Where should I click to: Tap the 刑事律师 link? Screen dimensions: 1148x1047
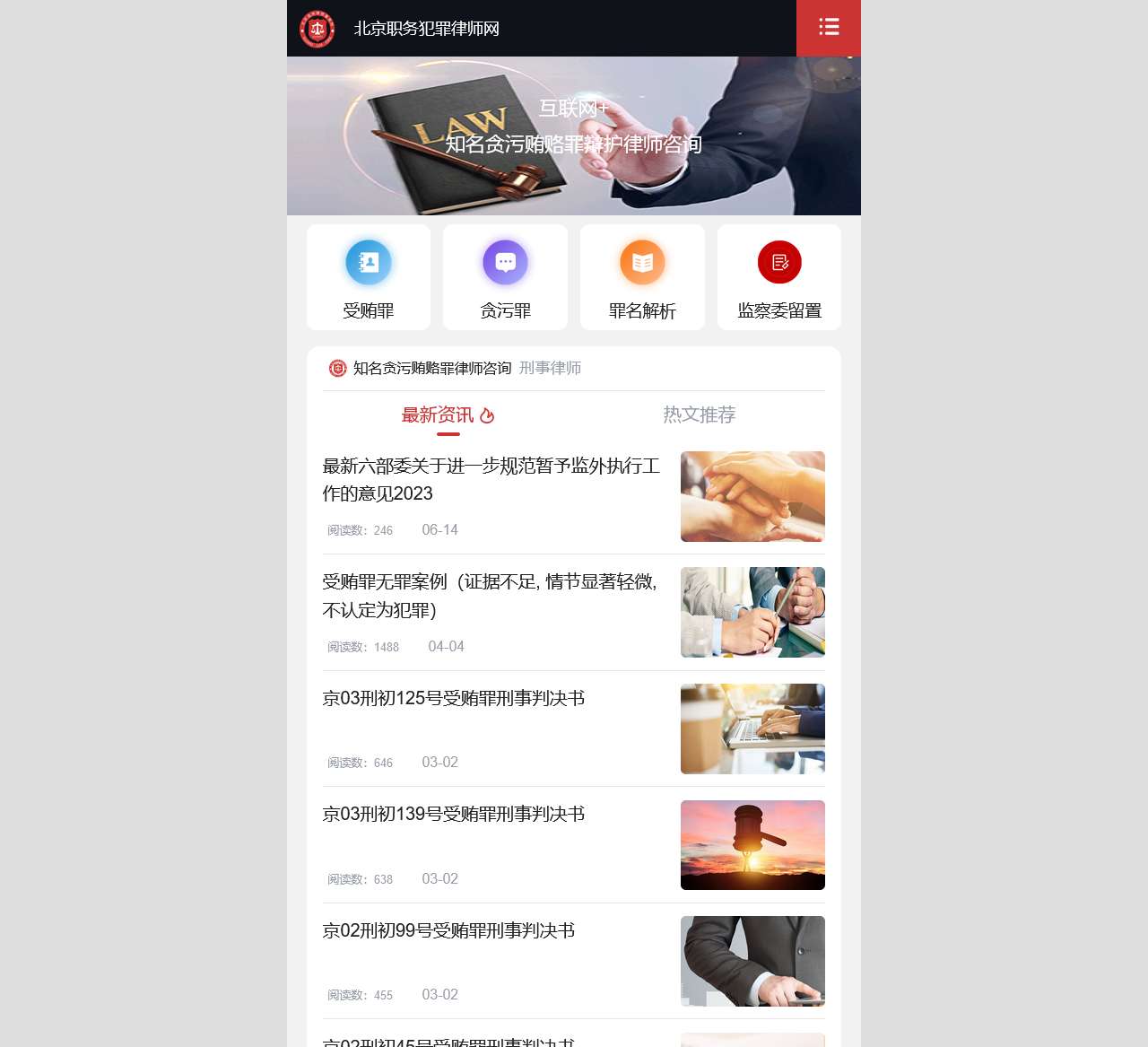pos(550,368)
